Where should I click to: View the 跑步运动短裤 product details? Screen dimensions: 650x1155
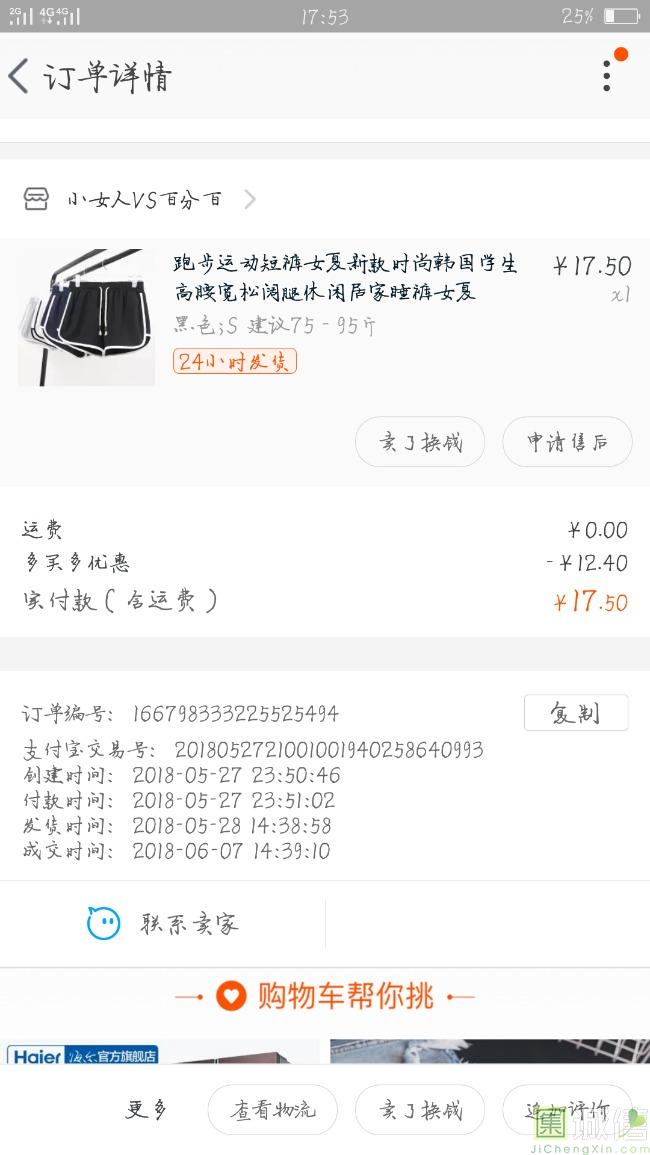pyautogui.click(x=345, y=278)
